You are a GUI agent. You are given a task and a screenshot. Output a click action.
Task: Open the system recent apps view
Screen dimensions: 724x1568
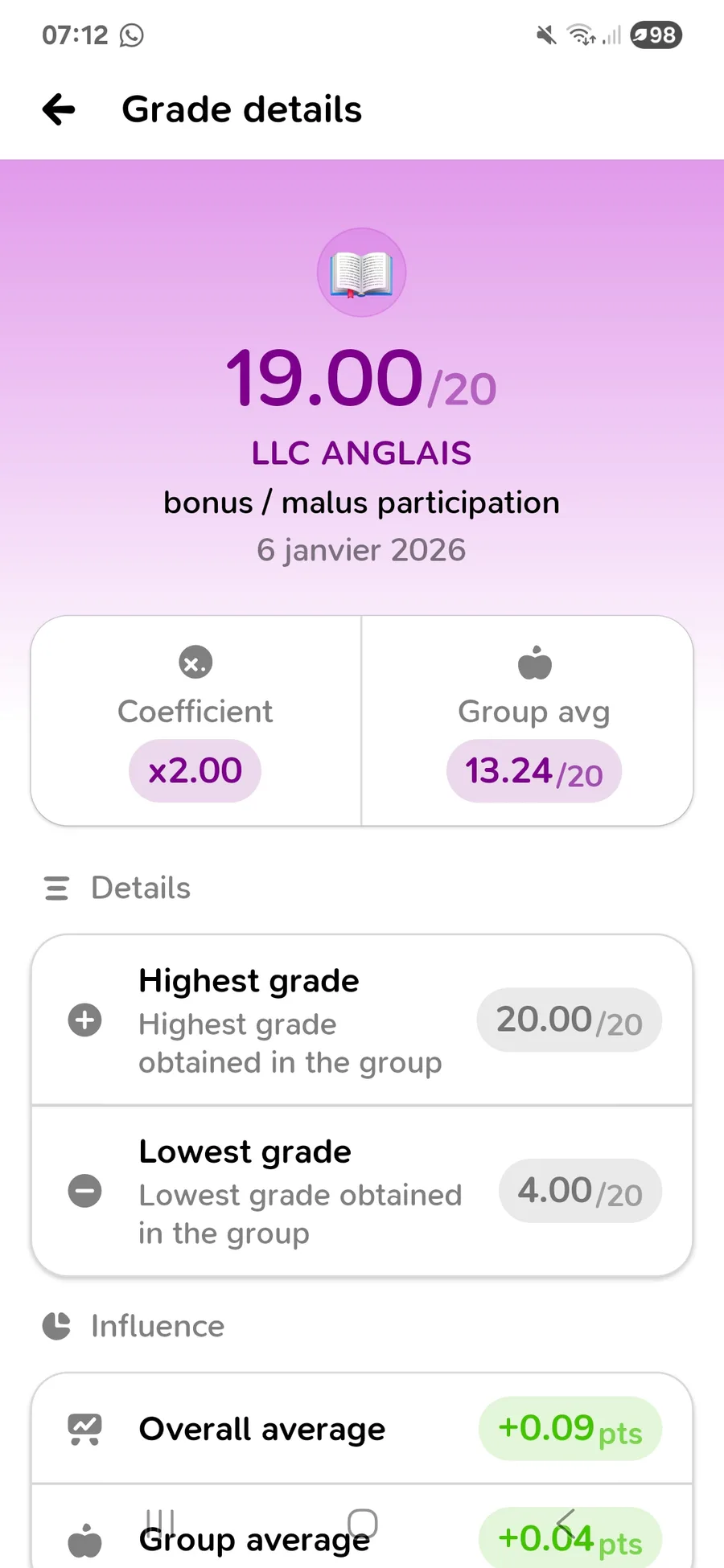[x=161, y=1522]
